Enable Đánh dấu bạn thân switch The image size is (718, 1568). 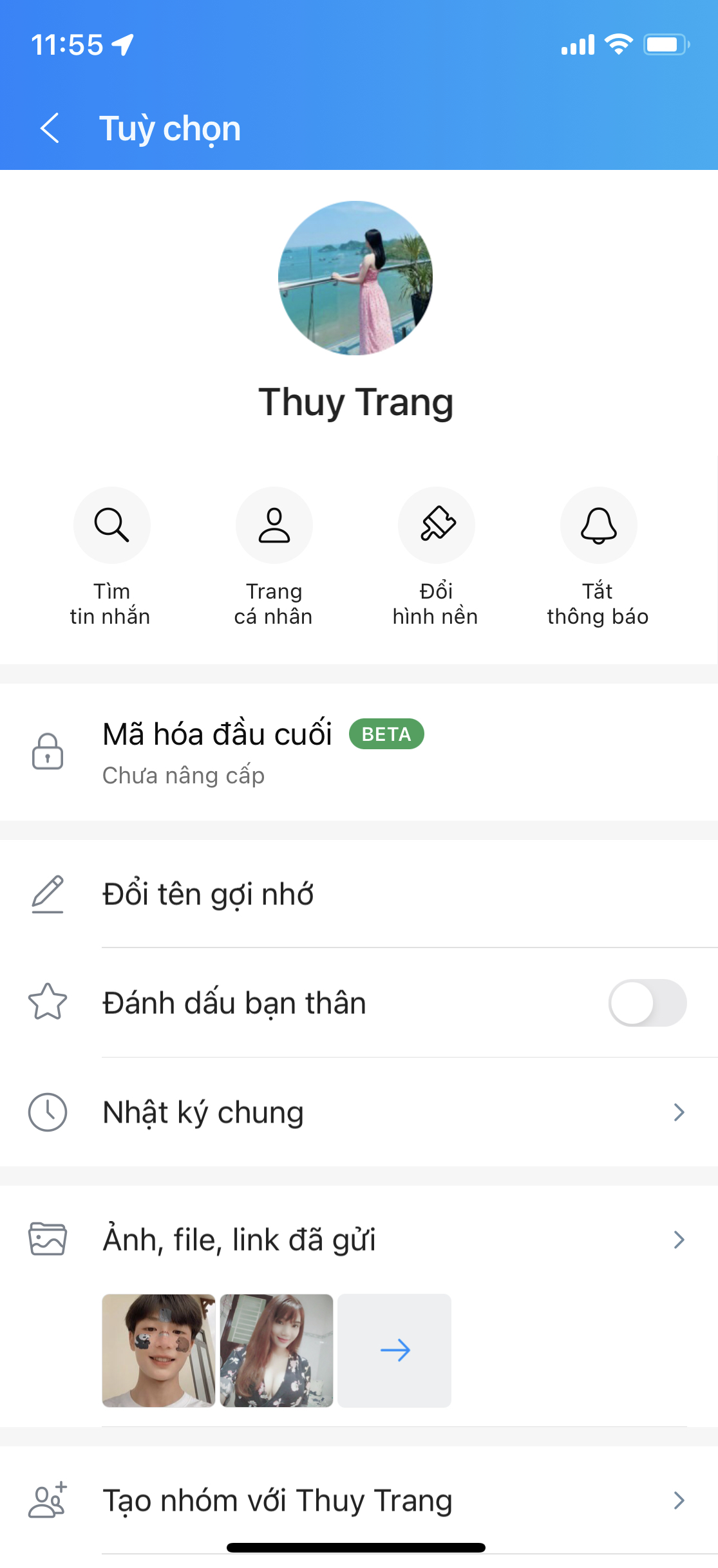[647, 1003]
